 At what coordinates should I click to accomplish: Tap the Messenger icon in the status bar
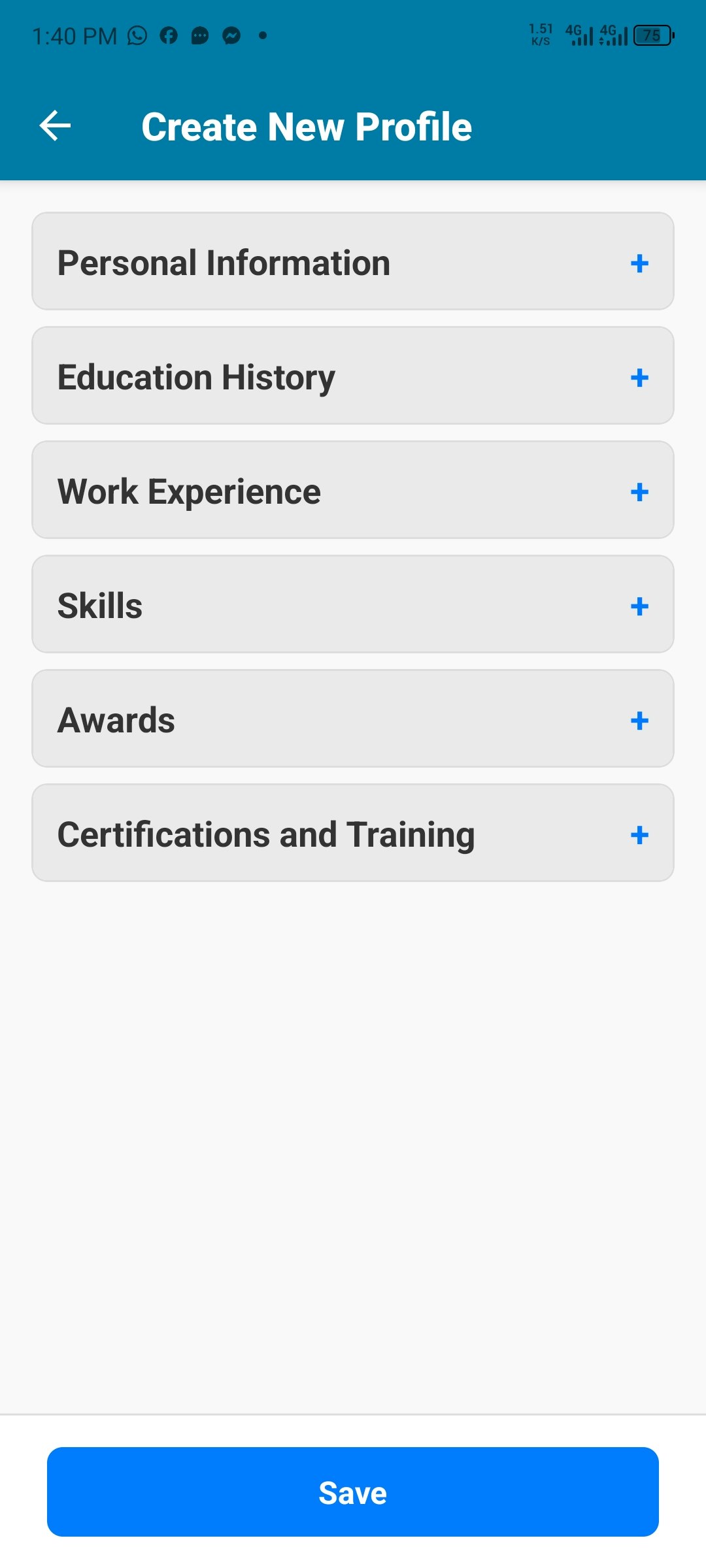click(x=232, y=36)
